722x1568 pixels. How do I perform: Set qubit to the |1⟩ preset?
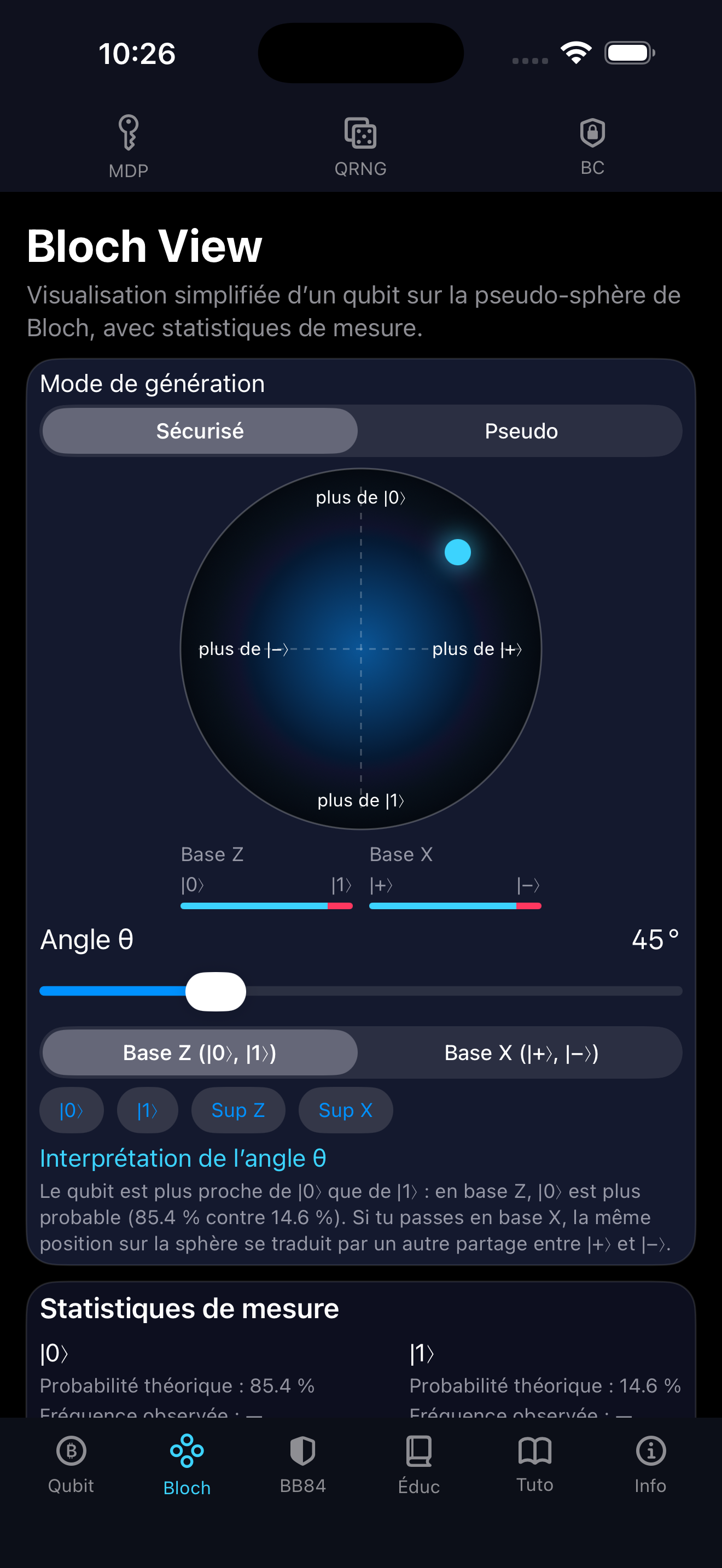(x=147, y=1110)
